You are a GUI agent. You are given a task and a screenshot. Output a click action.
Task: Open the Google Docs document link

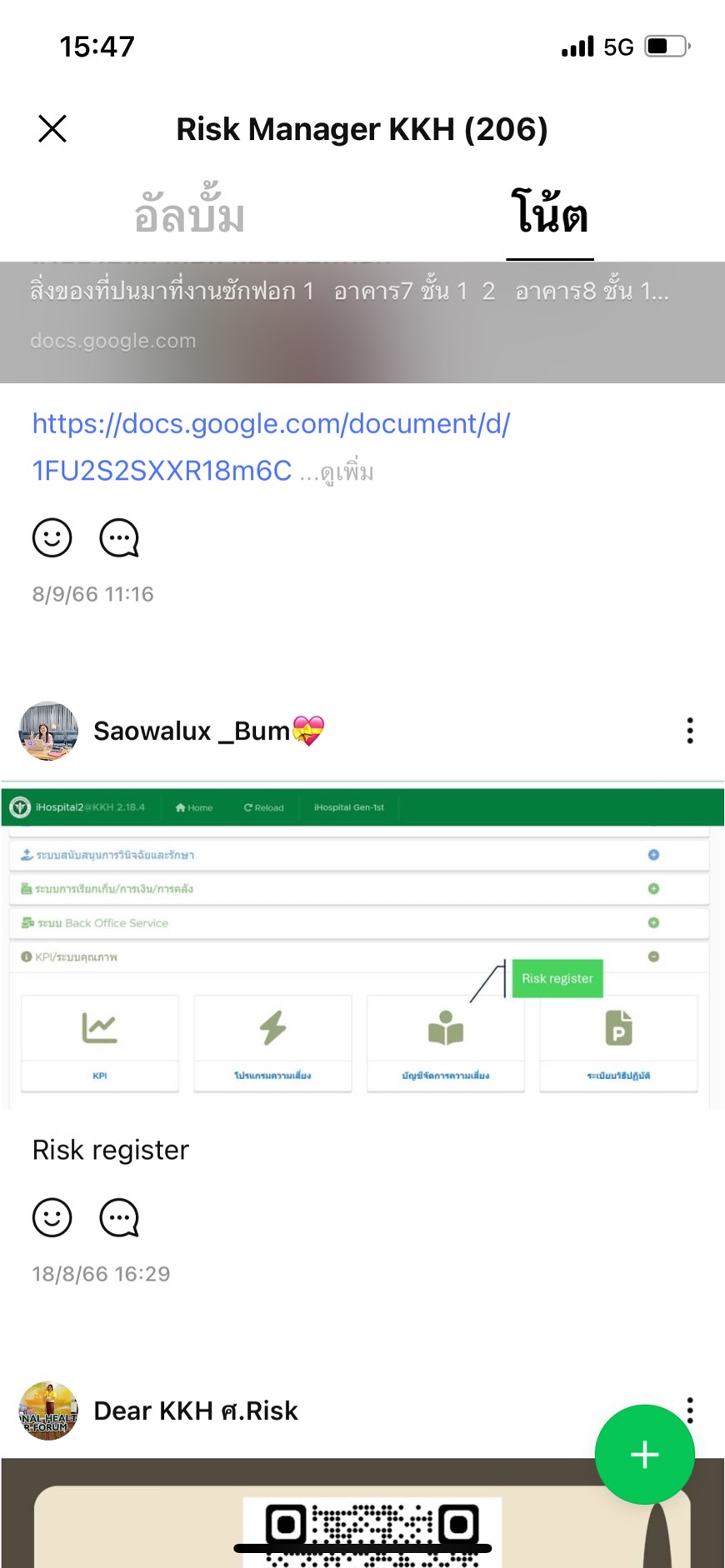(x=270, y=425)
